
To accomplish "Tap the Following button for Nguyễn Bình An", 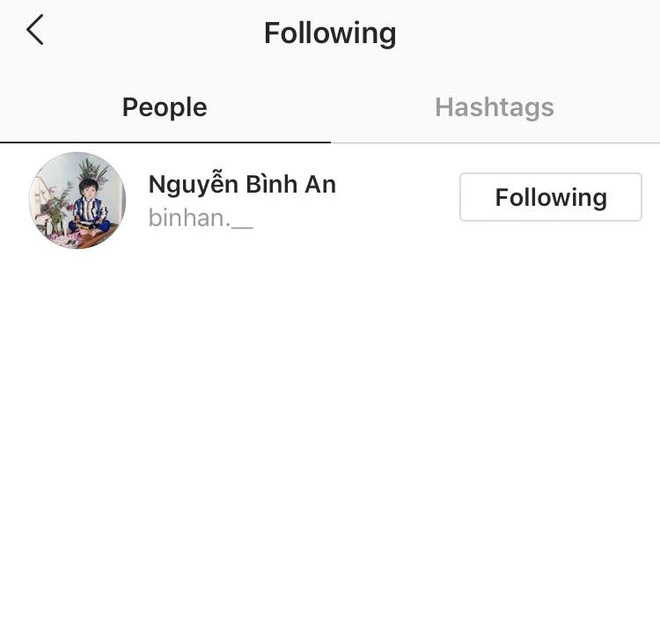I will pos(550,198).
